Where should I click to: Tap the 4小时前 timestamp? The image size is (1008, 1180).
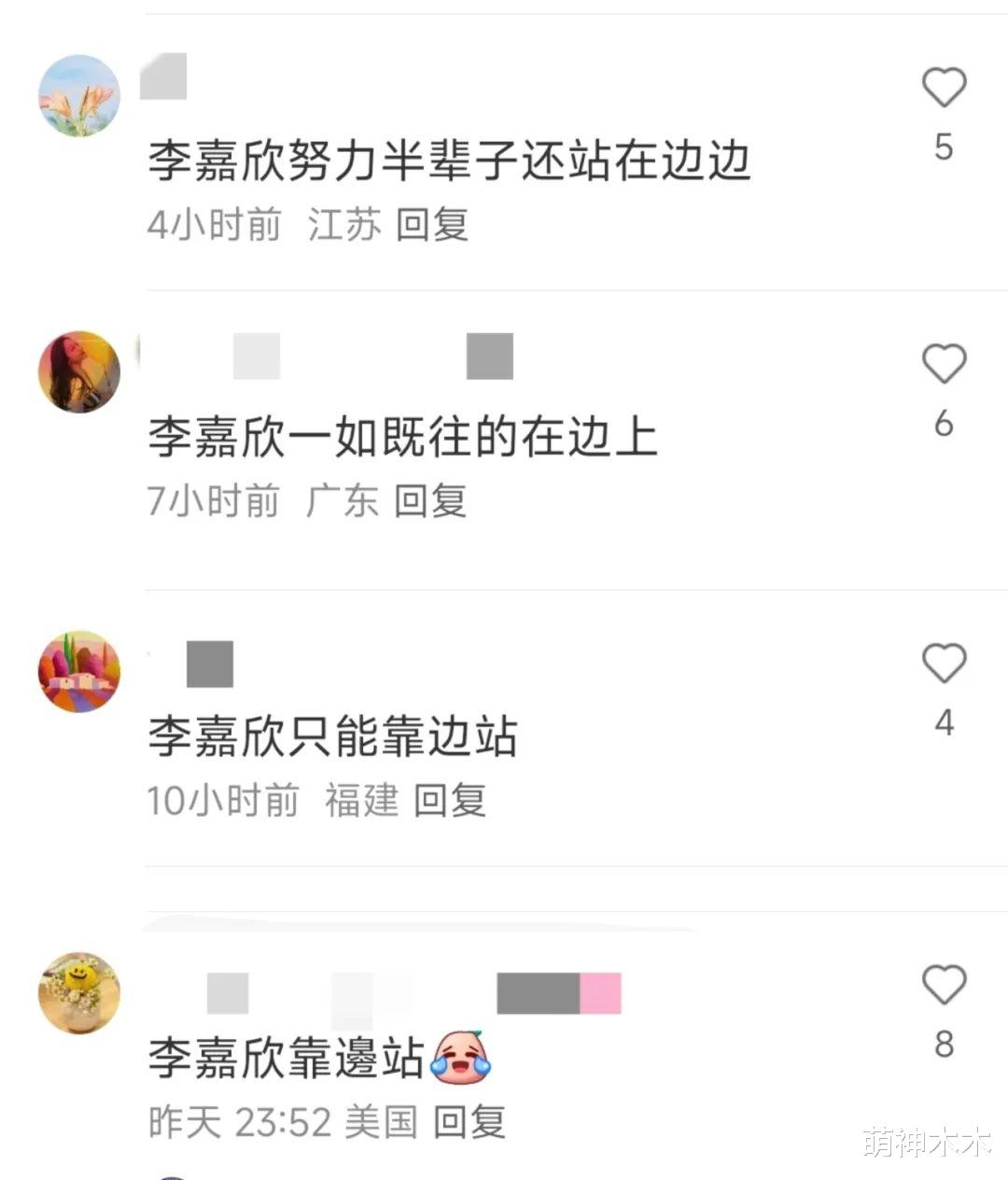click(x=217, y=224)
